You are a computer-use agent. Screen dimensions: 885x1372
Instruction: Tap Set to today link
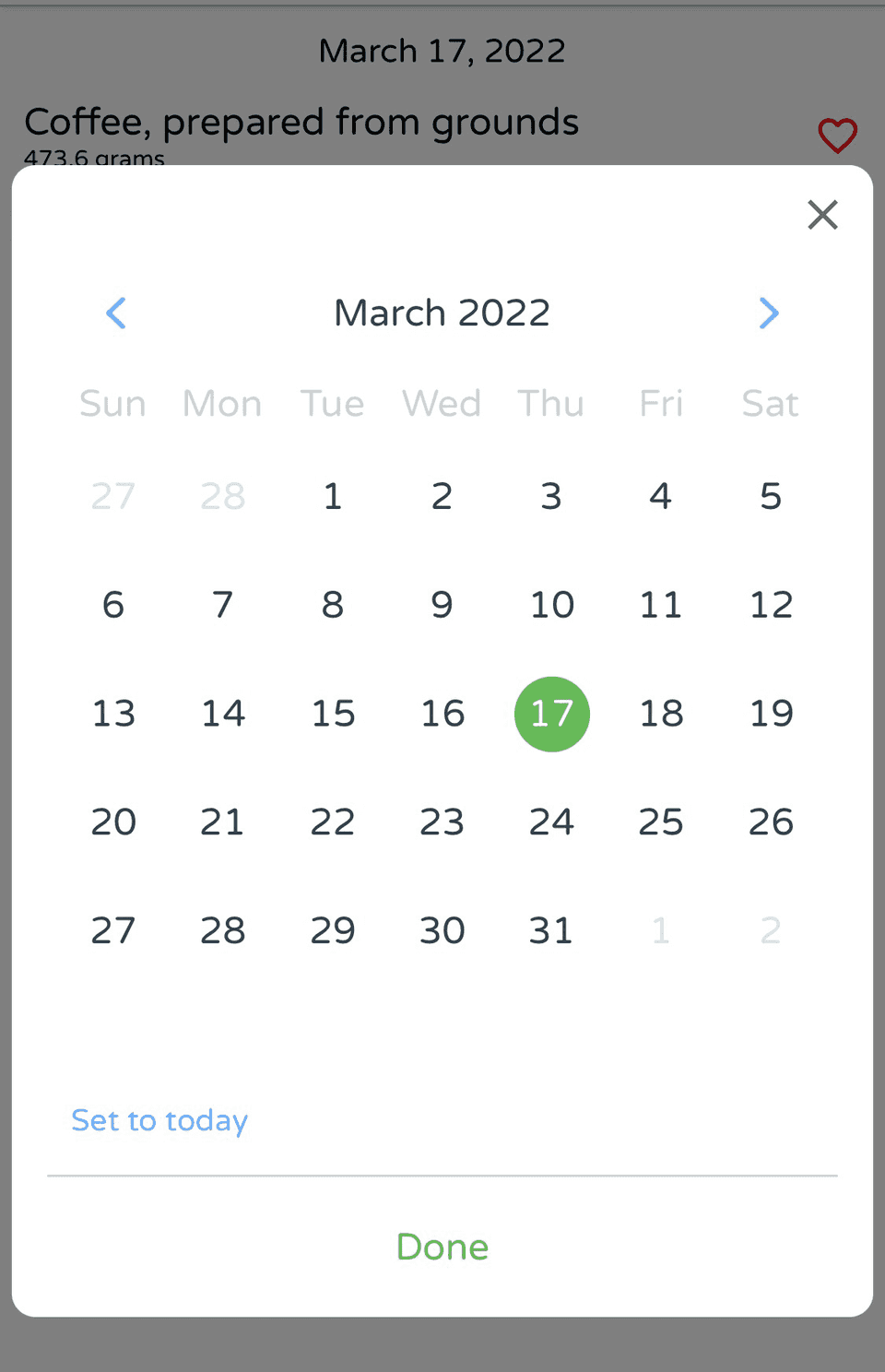pos(159,1120)
